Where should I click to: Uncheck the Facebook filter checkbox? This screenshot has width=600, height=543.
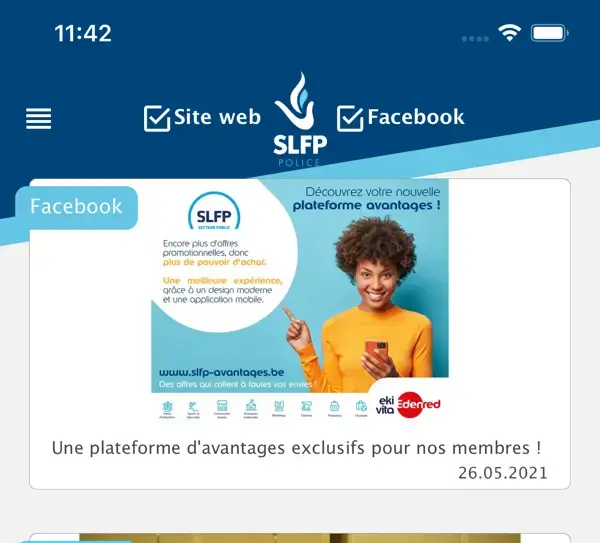(350, 118)
